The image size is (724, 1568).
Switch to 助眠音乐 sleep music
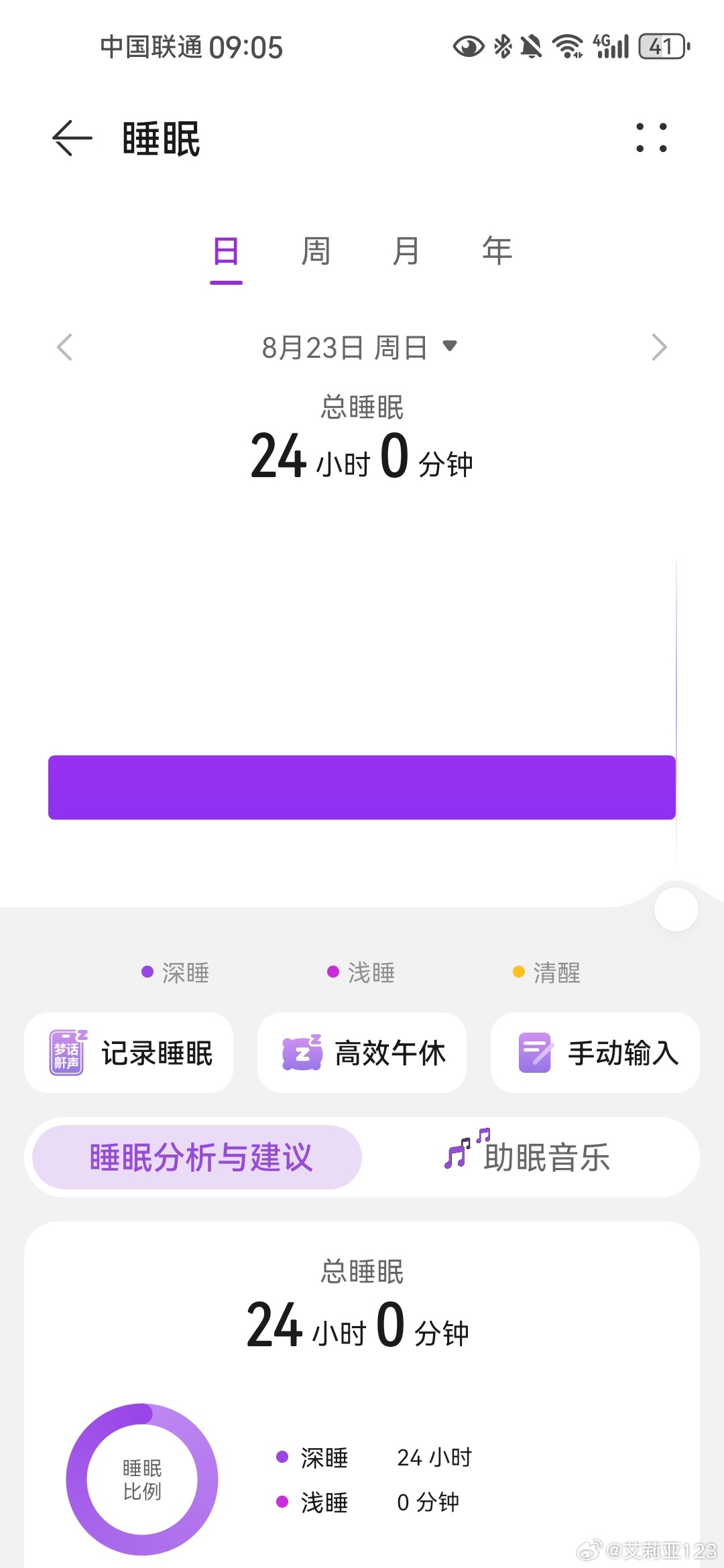528,1157
